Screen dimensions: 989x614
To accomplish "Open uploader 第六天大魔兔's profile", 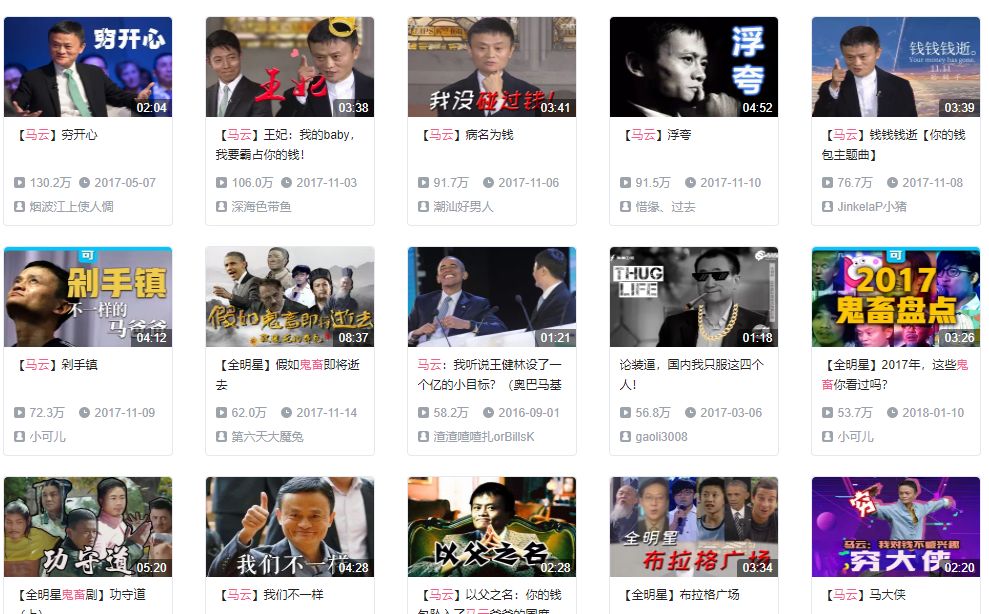I will click(x=267, y=437).
